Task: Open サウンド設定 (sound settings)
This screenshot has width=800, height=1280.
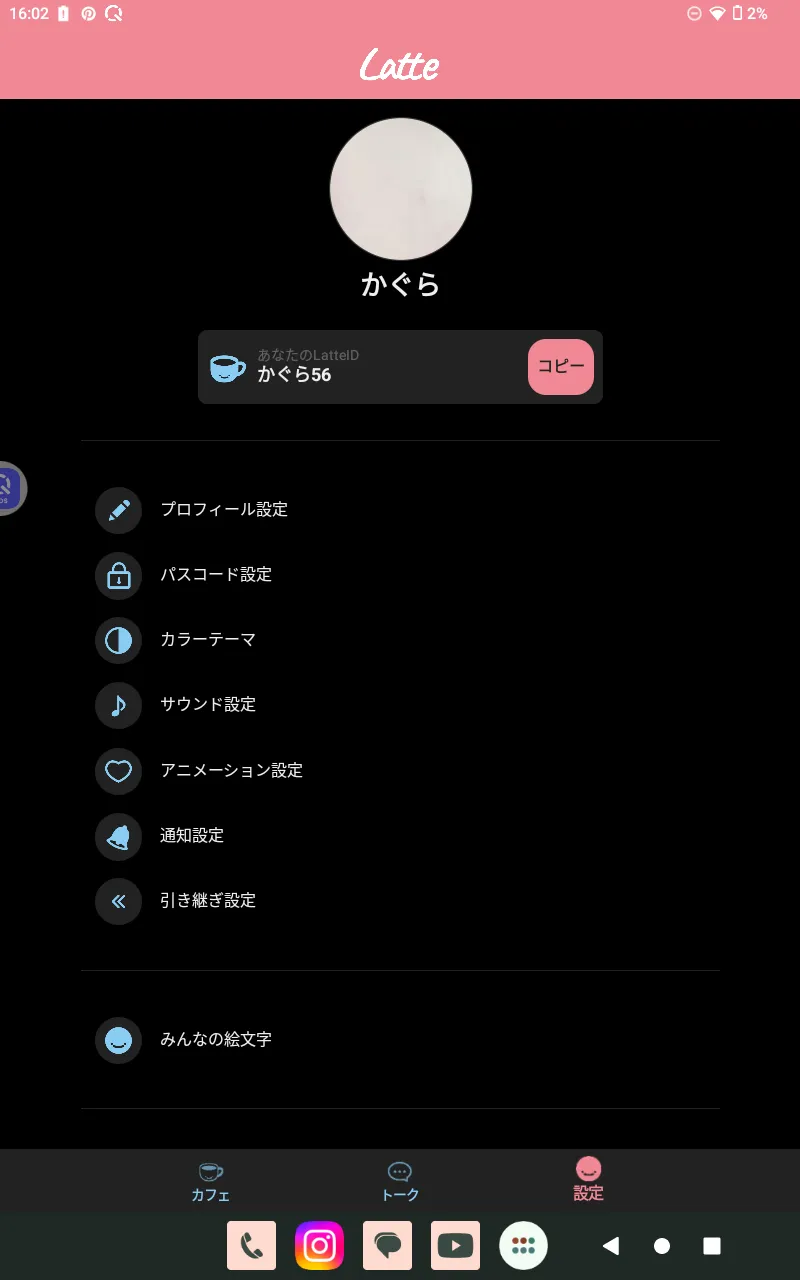Action: [x=400, y=705]
